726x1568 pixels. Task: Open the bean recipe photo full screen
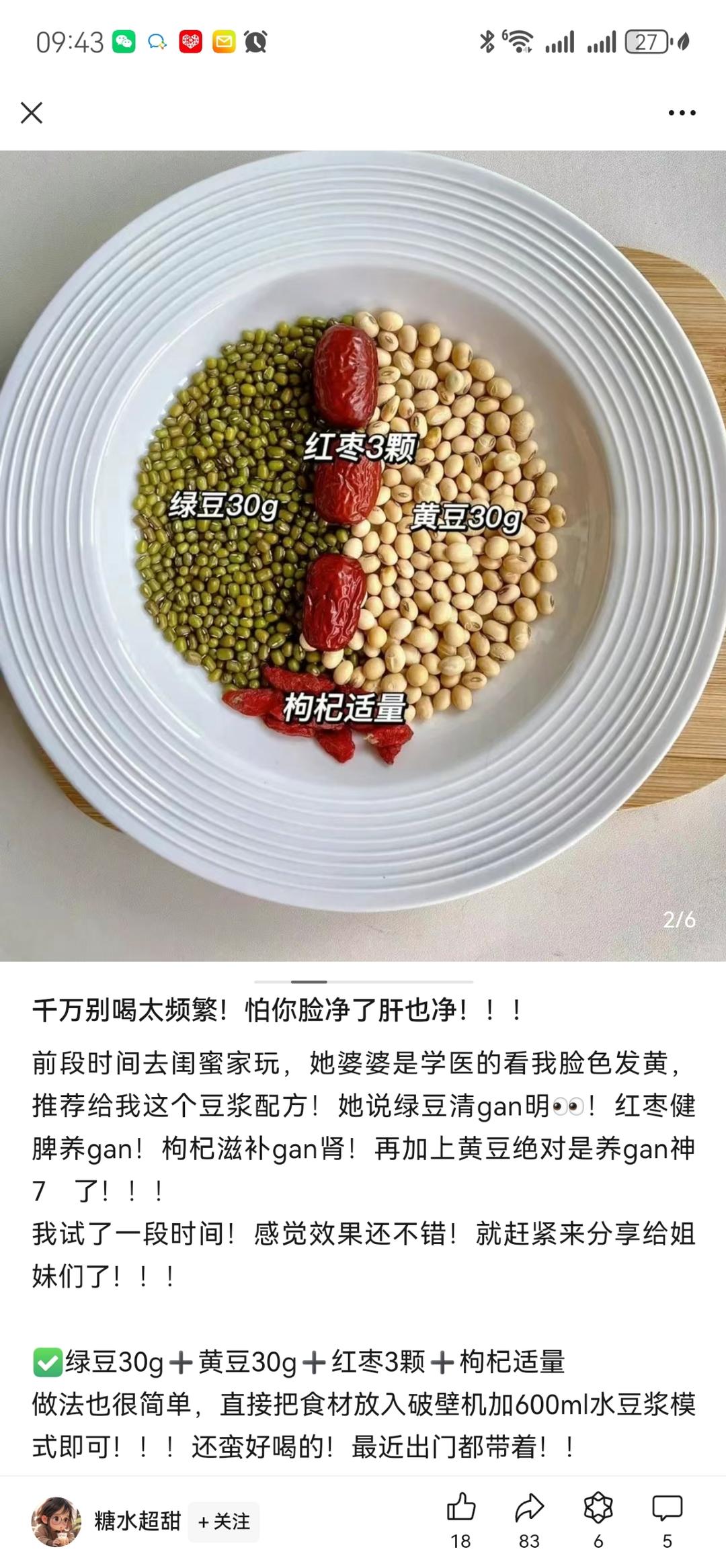pyautogui.click(x=363, y=555)
